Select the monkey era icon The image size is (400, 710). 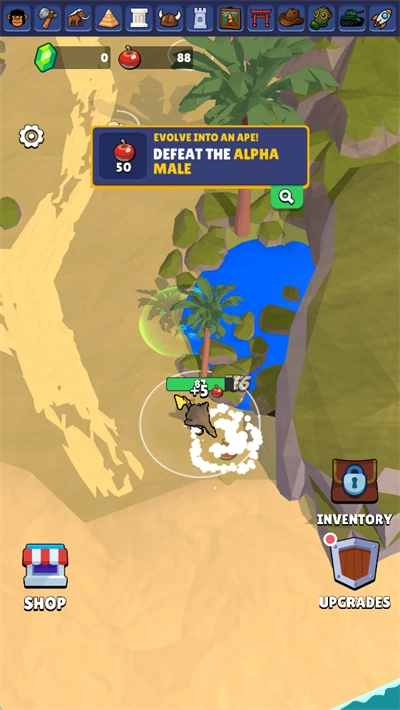[17, 18]
